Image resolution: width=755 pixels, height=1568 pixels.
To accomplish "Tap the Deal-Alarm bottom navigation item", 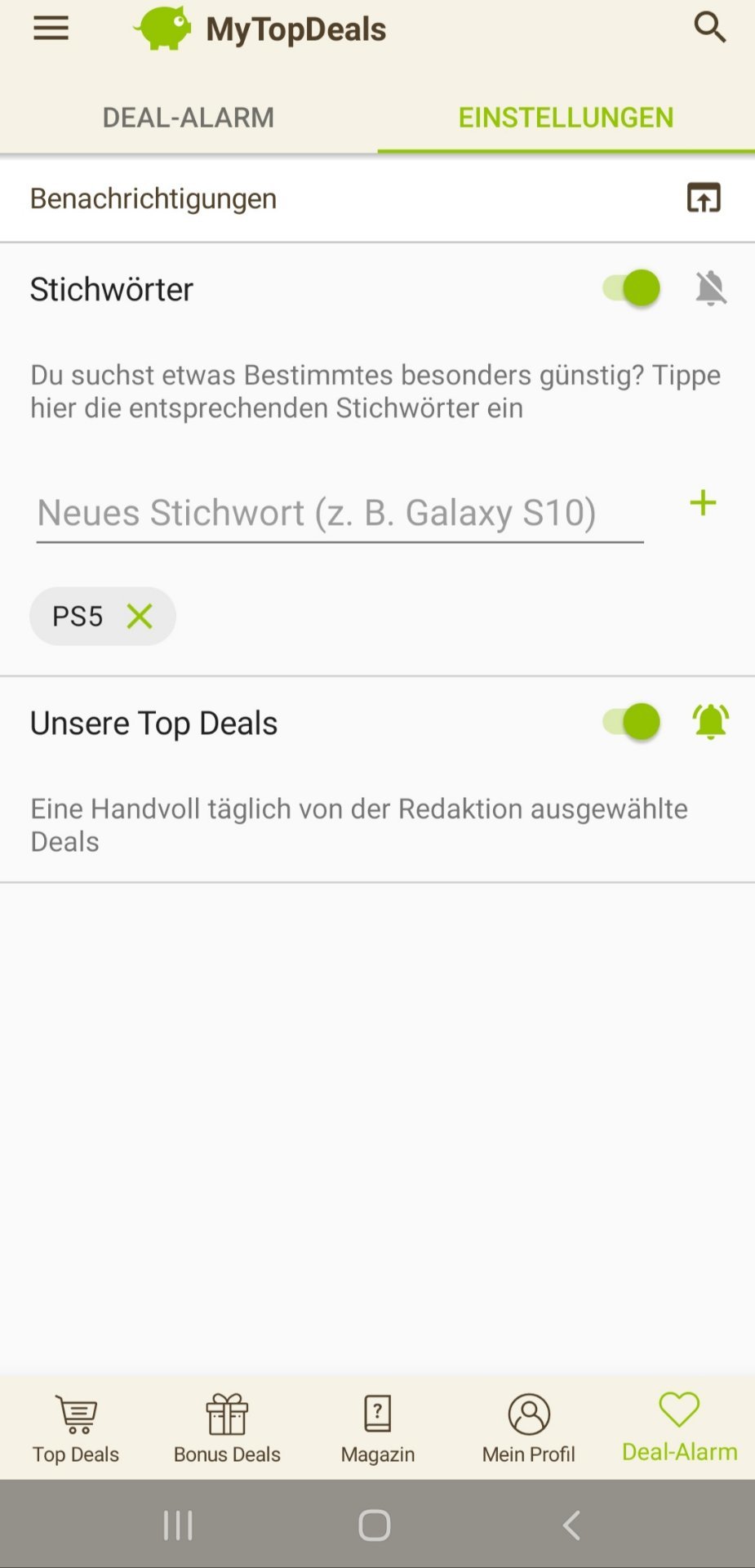I will pyautogui.click(x=679, y=1428).
